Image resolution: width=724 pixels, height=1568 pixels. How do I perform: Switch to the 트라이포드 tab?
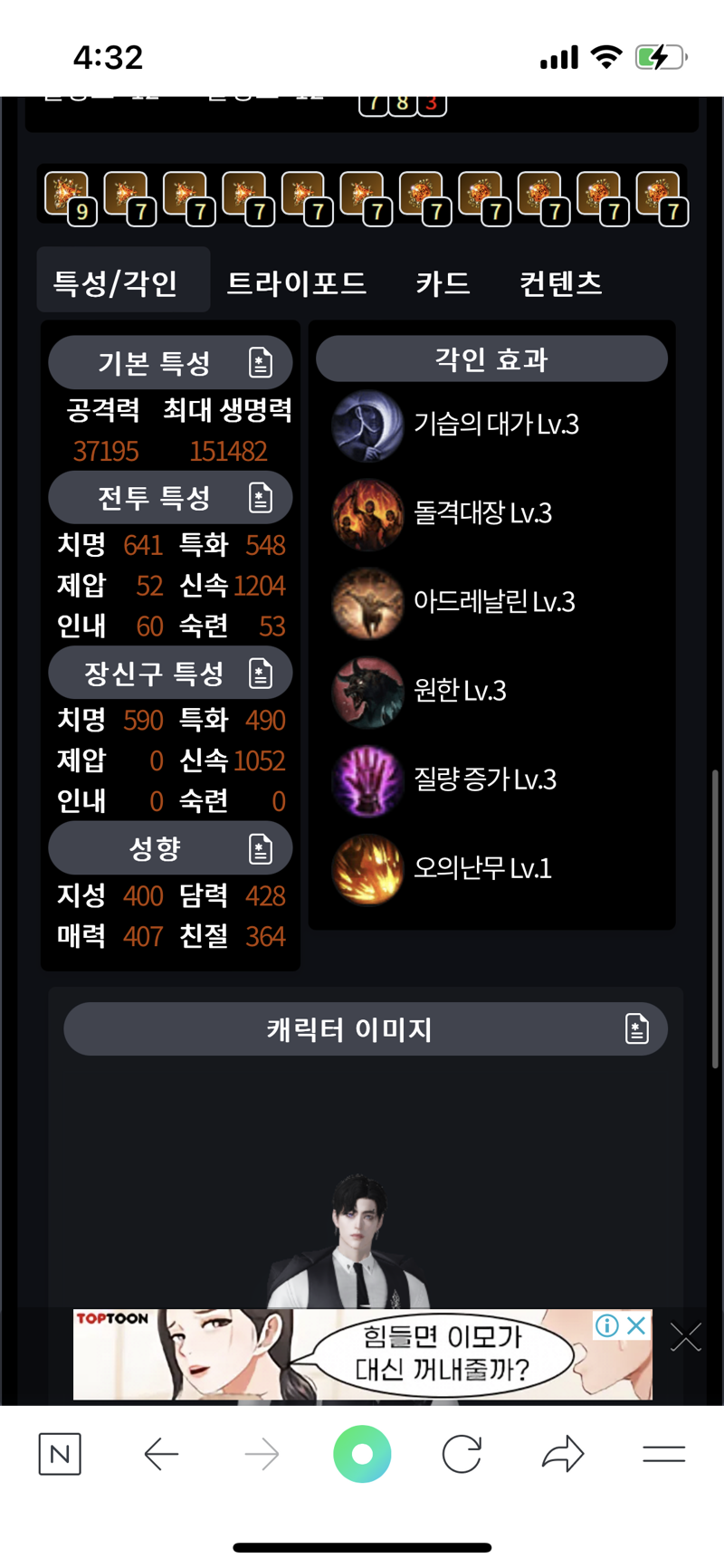(296, 283)
